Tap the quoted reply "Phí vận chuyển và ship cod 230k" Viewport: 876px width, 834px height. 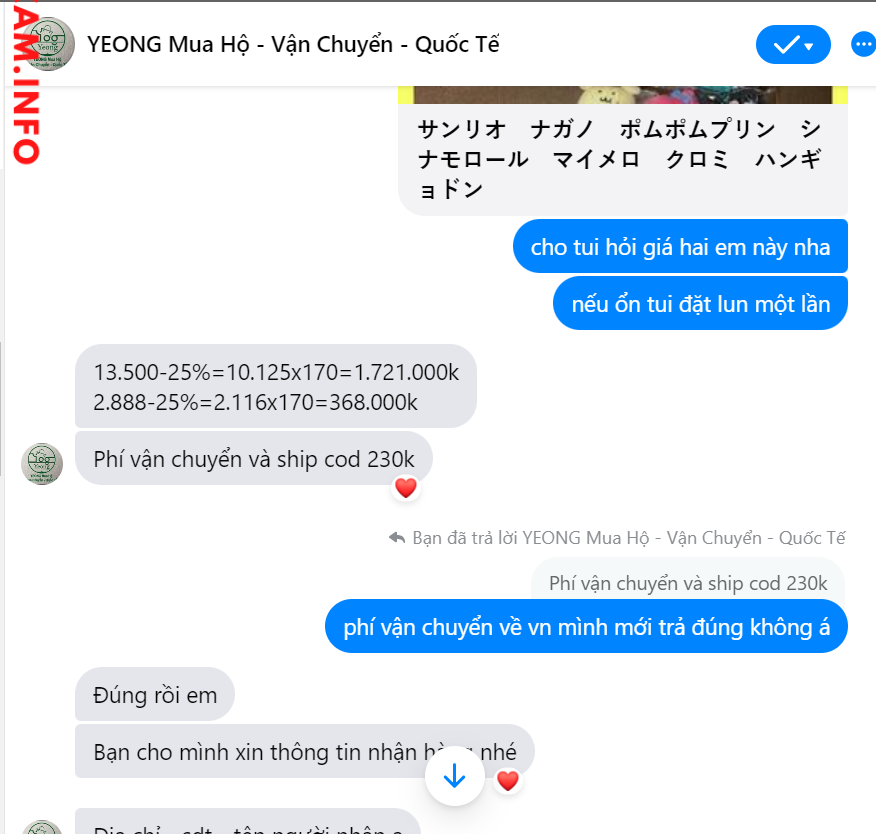[x=688, y=583]
